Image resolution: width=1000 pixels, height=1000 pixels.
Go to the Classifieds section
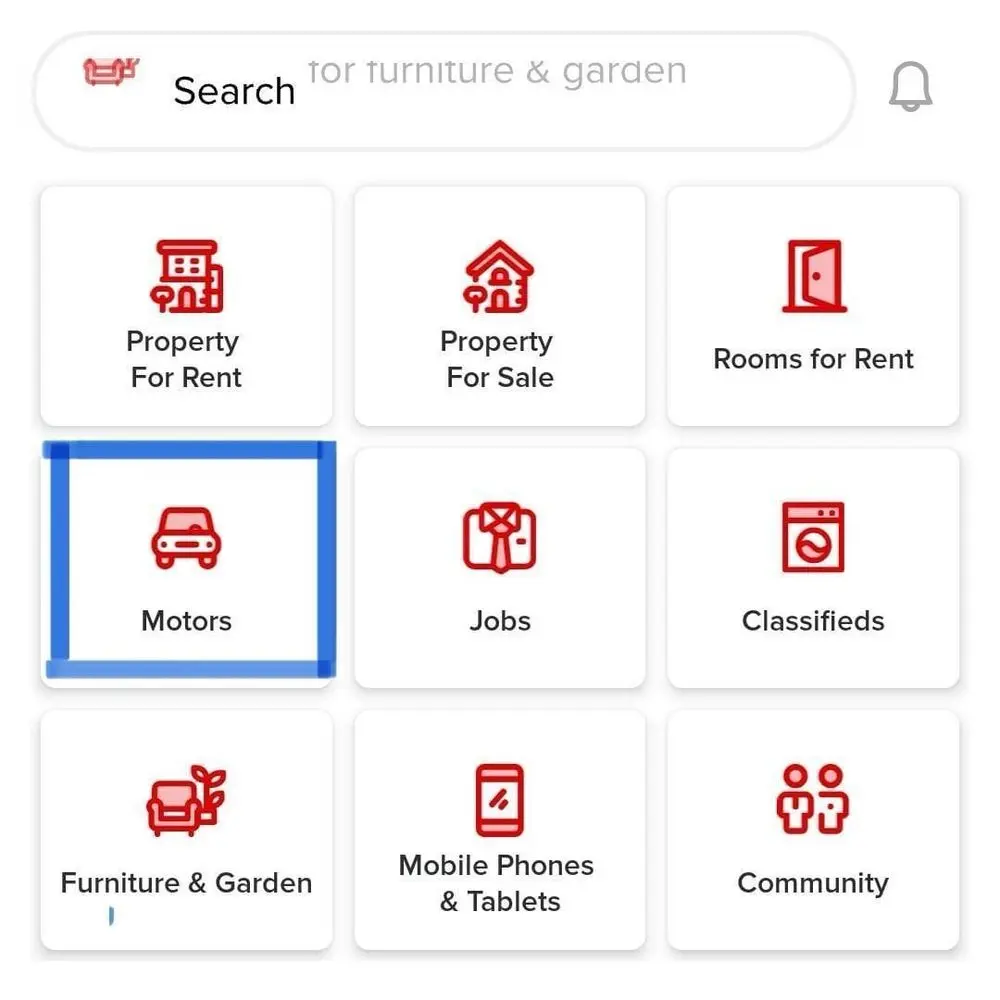coord(813,566)
